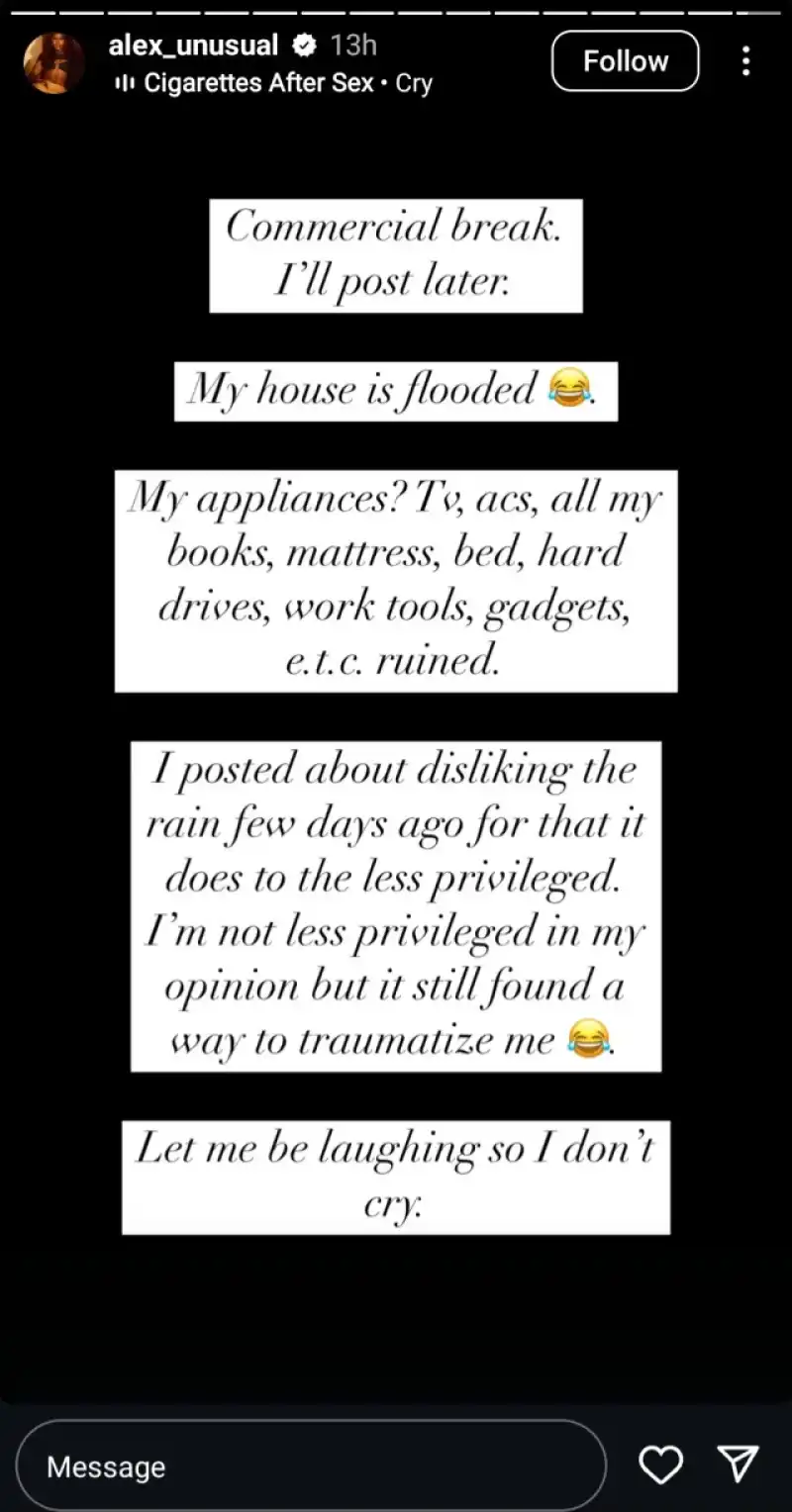Like this story with the heart
The image size is (792, 1512).
[x=659, y=1465]
